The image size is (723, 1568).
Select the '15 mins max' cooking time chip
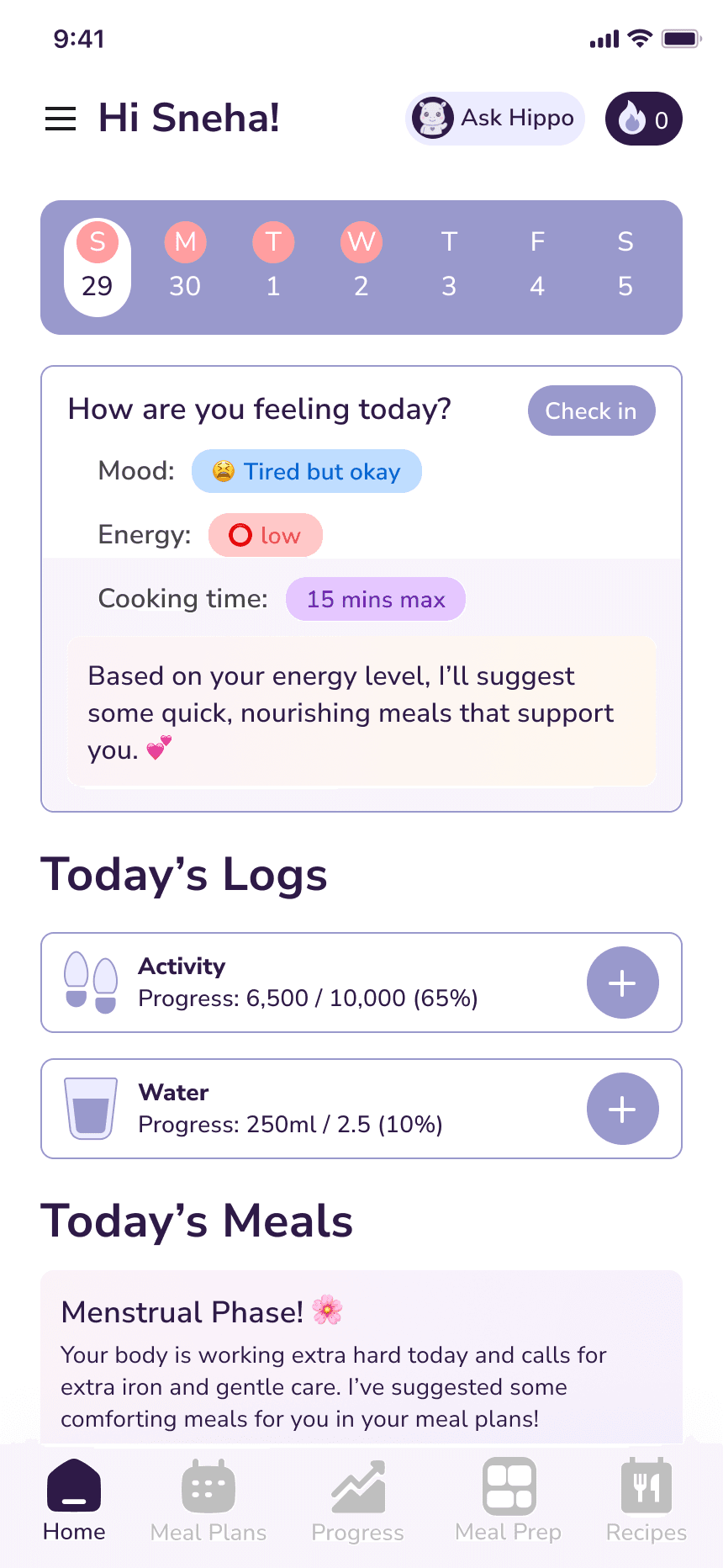(375, 599)
